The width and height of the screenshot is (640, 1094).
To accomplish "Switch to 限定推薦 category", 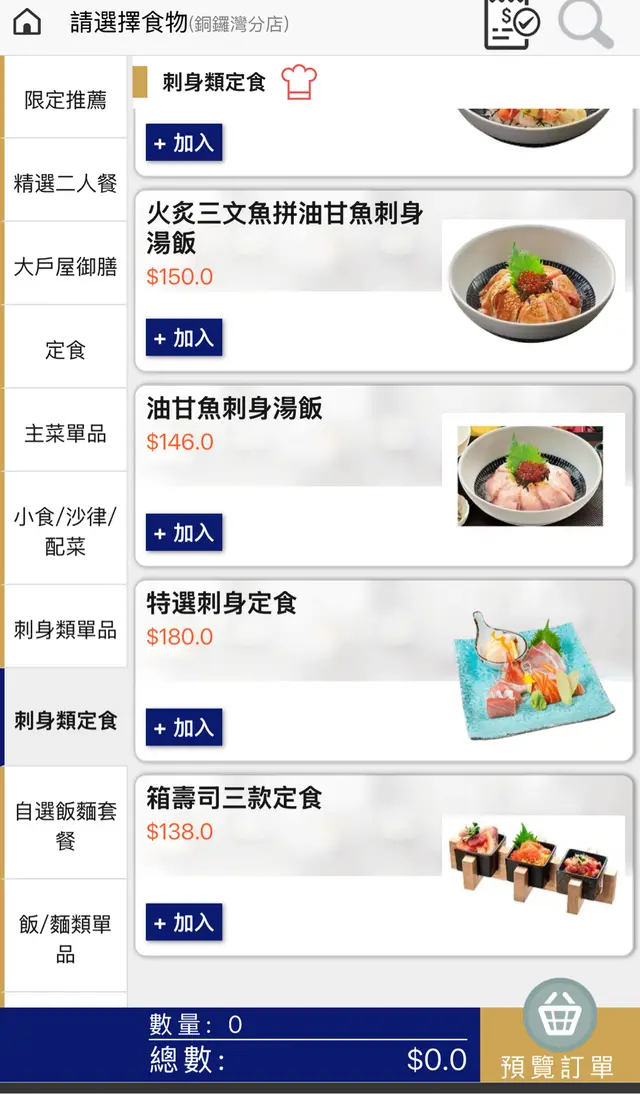I will [65, 100].
